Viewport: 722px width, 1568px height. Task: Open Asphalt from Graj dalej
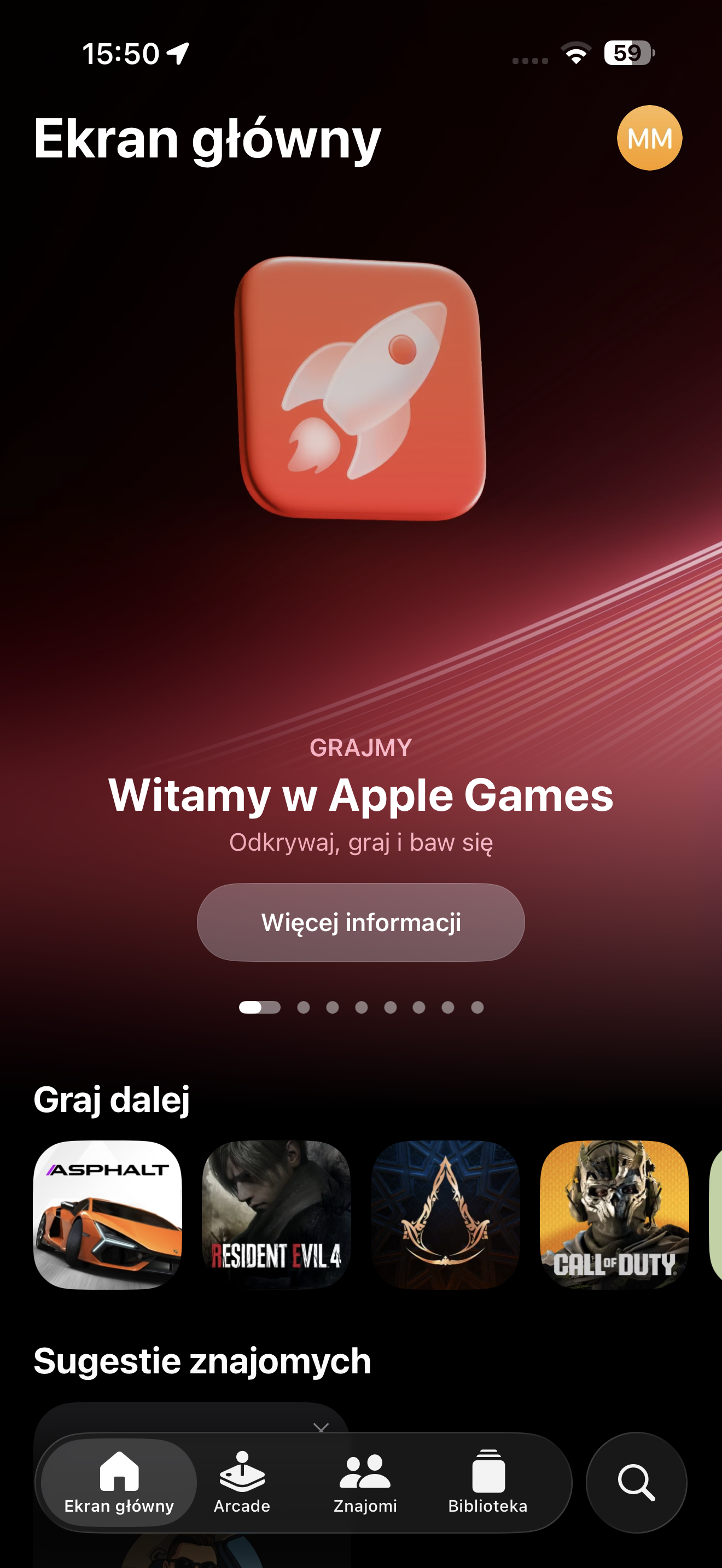pos(107,1214)
